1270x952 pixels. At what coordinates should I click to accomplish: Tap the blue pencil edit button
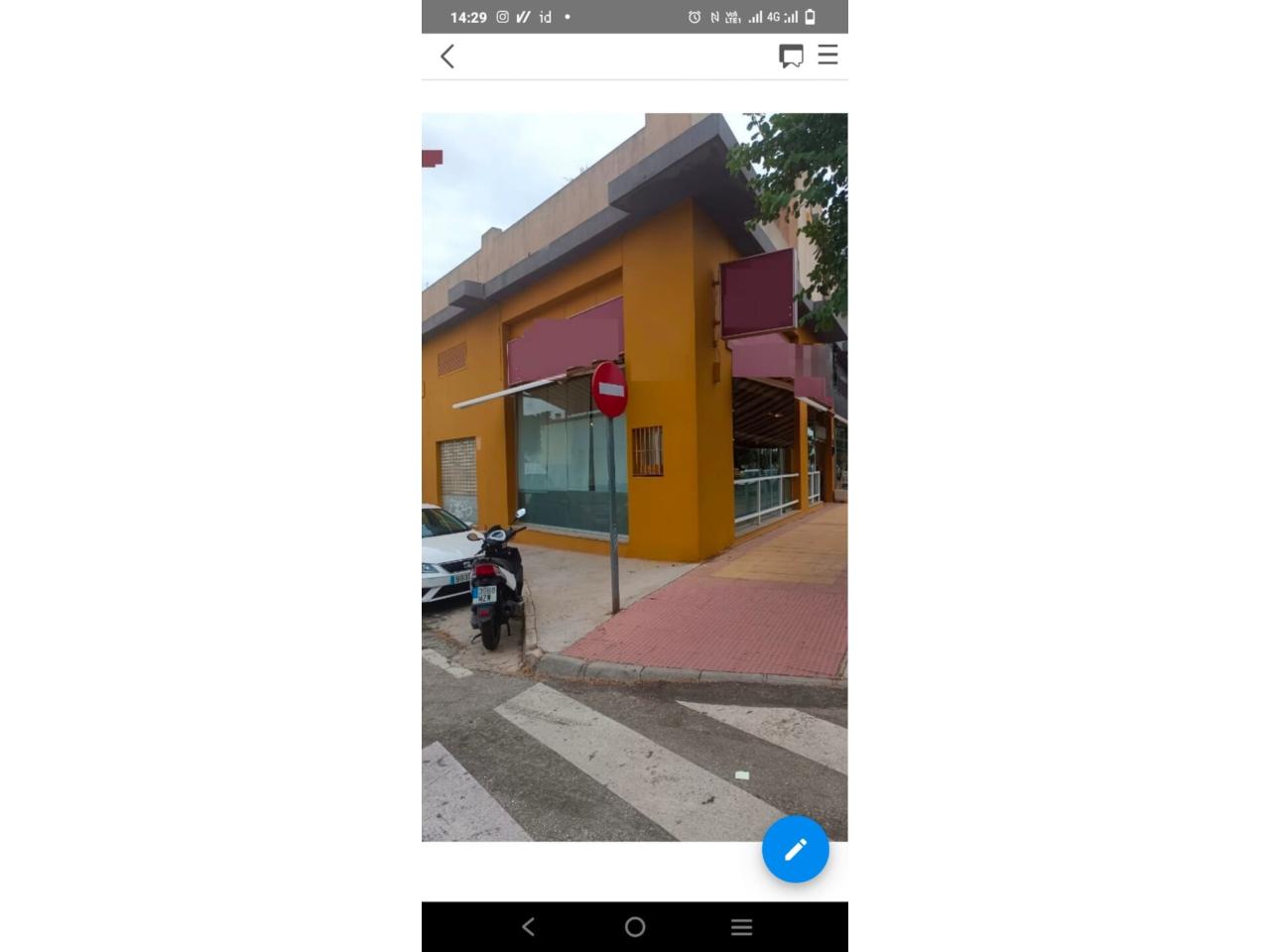795,850
